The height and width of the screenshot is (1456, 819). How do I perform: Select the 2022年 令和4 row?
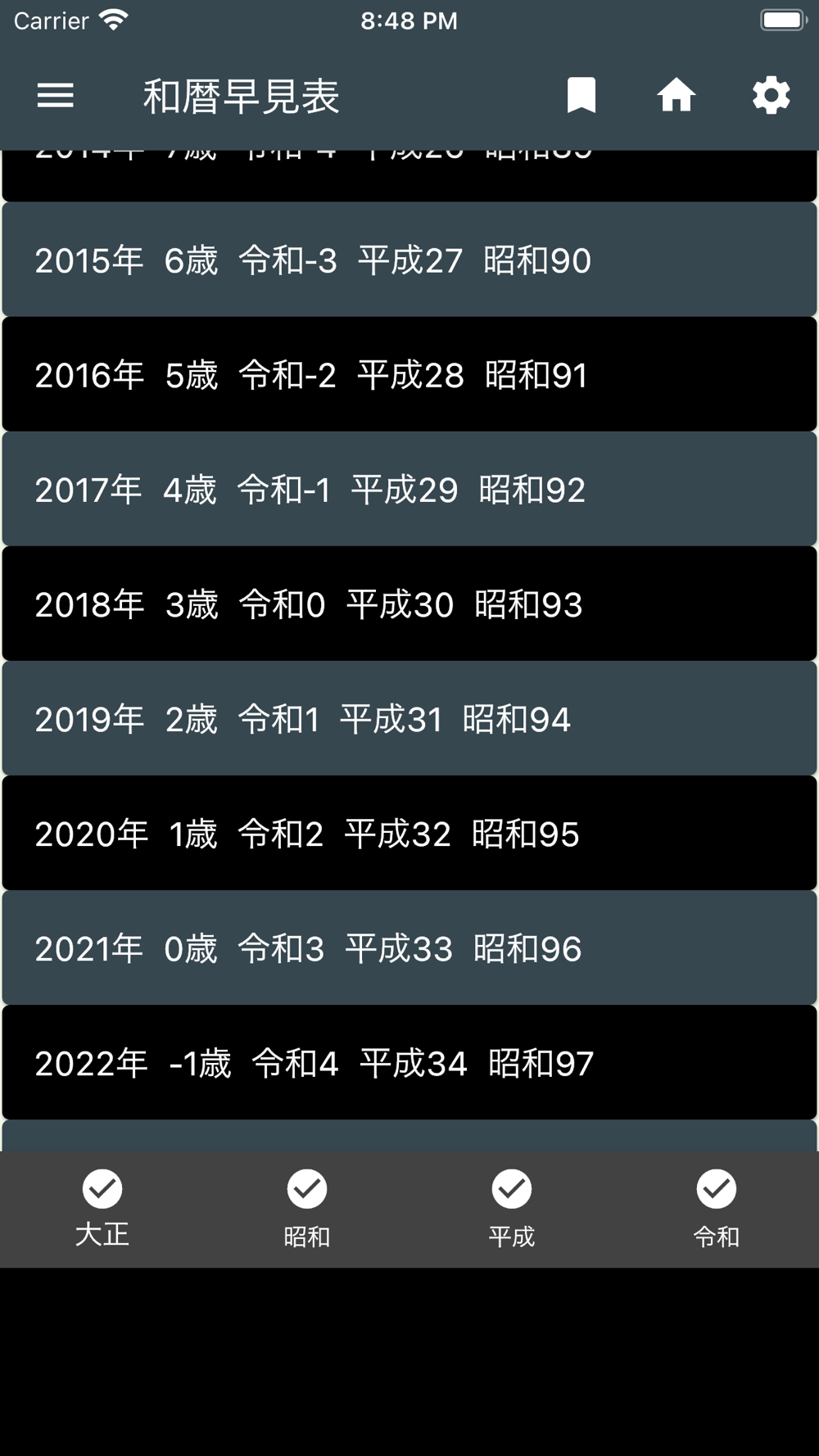(409, 1063)
